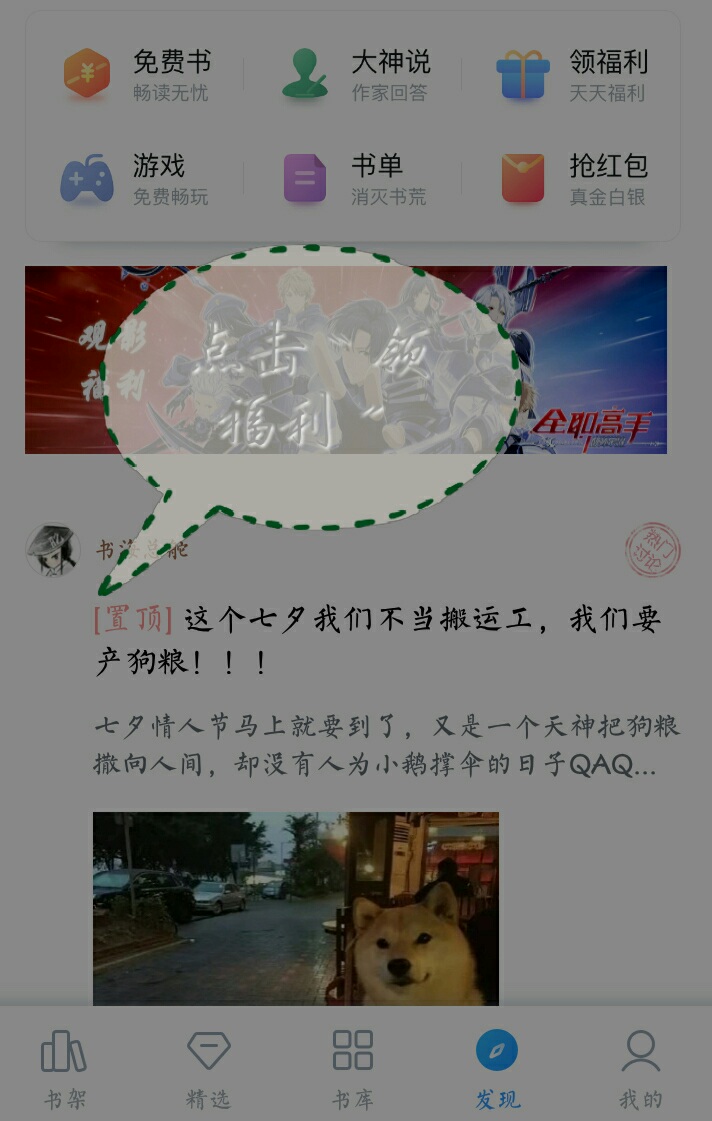Tap 抢红包 red packet entry
The image size is (712, 1121).
[x=574, y=178]
